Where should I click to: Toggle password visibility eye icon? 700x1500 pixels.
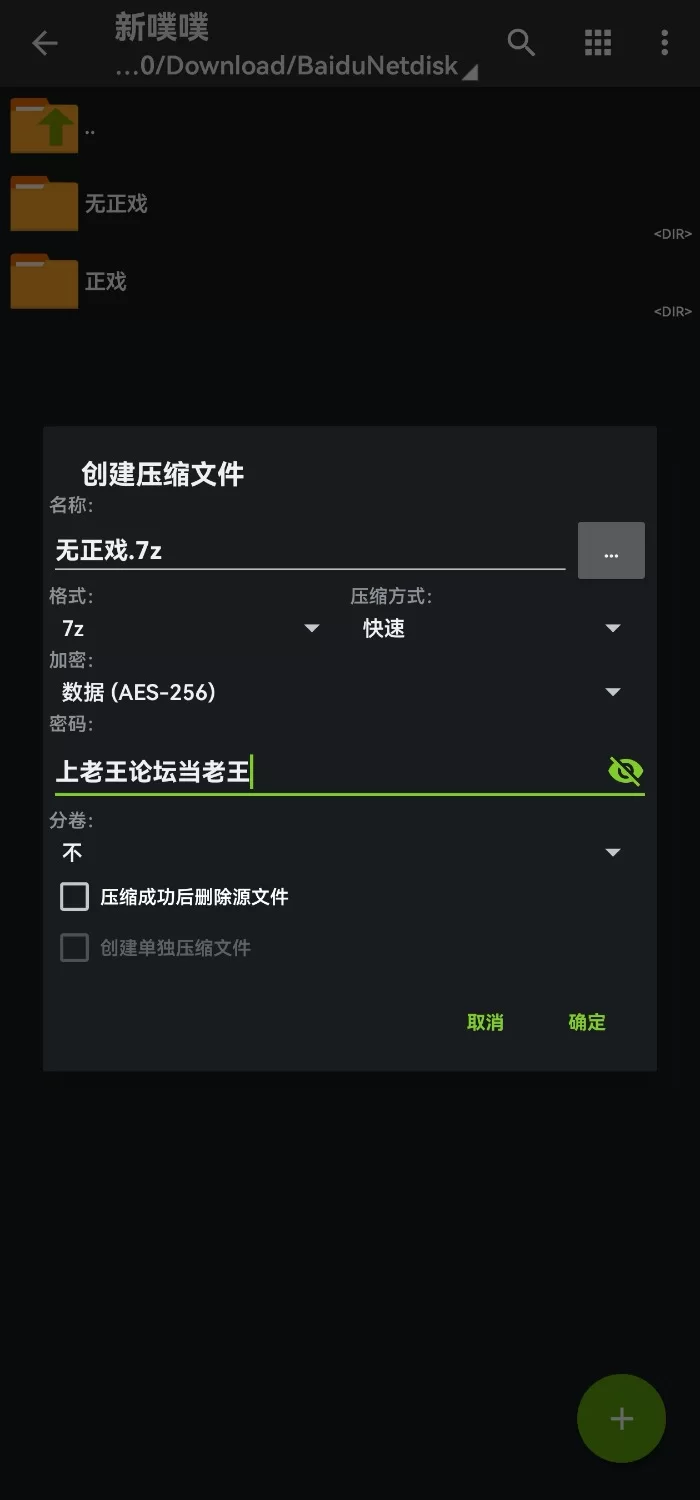pos(625,771)
